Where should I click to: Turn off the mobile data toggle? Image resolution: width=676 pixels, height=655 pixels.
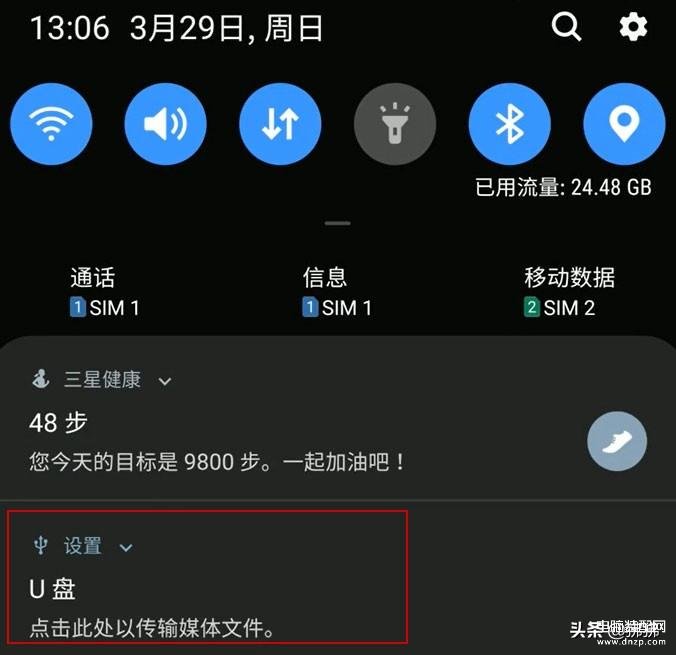280,124
